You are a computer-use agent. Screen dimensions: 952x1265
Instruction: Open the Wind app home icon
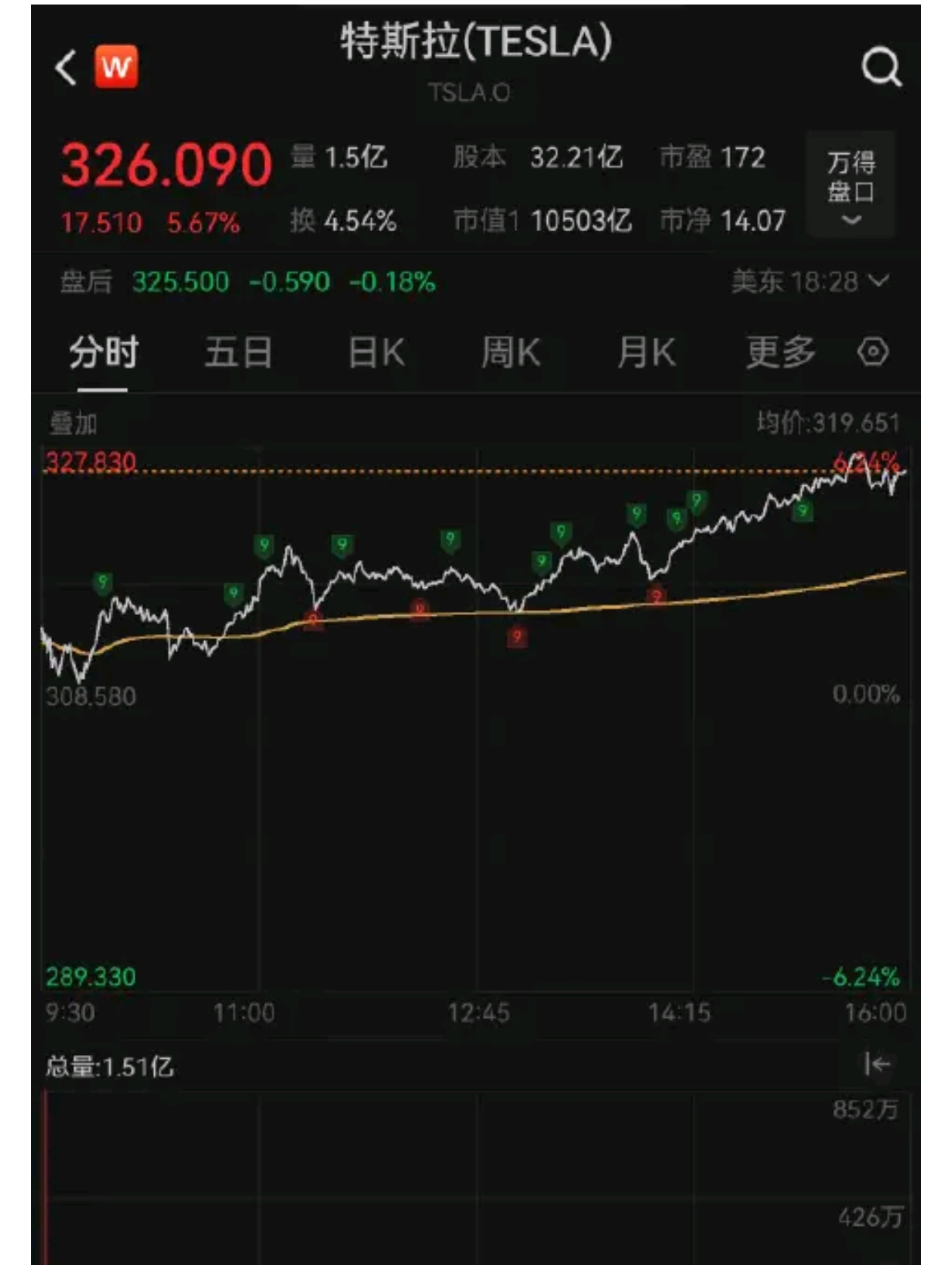[117, 65]
